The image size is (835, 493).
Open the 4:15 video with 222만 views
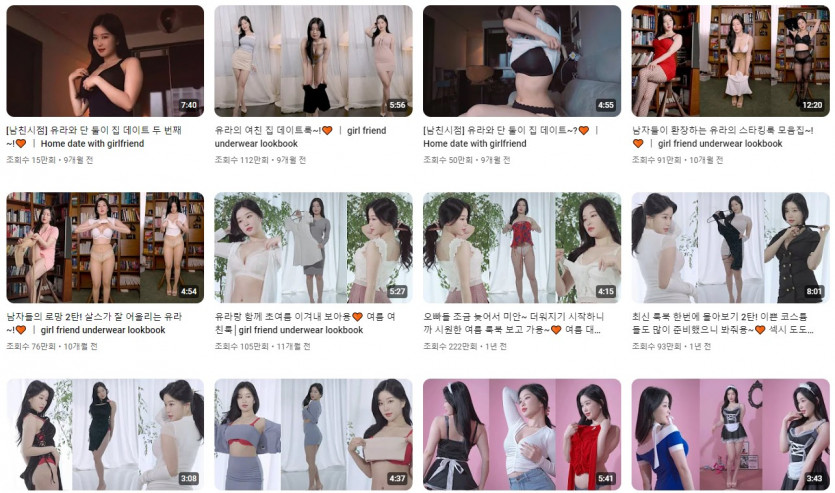521,247
